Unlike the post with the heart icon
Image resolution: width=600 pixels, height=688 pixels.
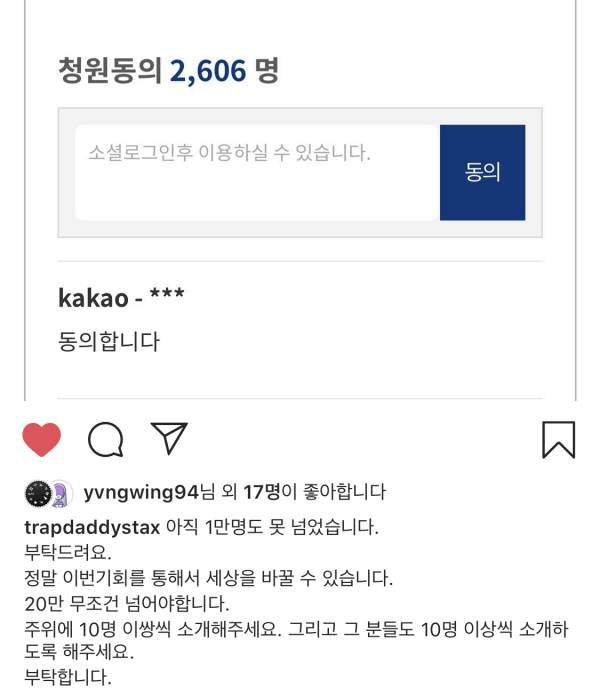click(41, 440)
